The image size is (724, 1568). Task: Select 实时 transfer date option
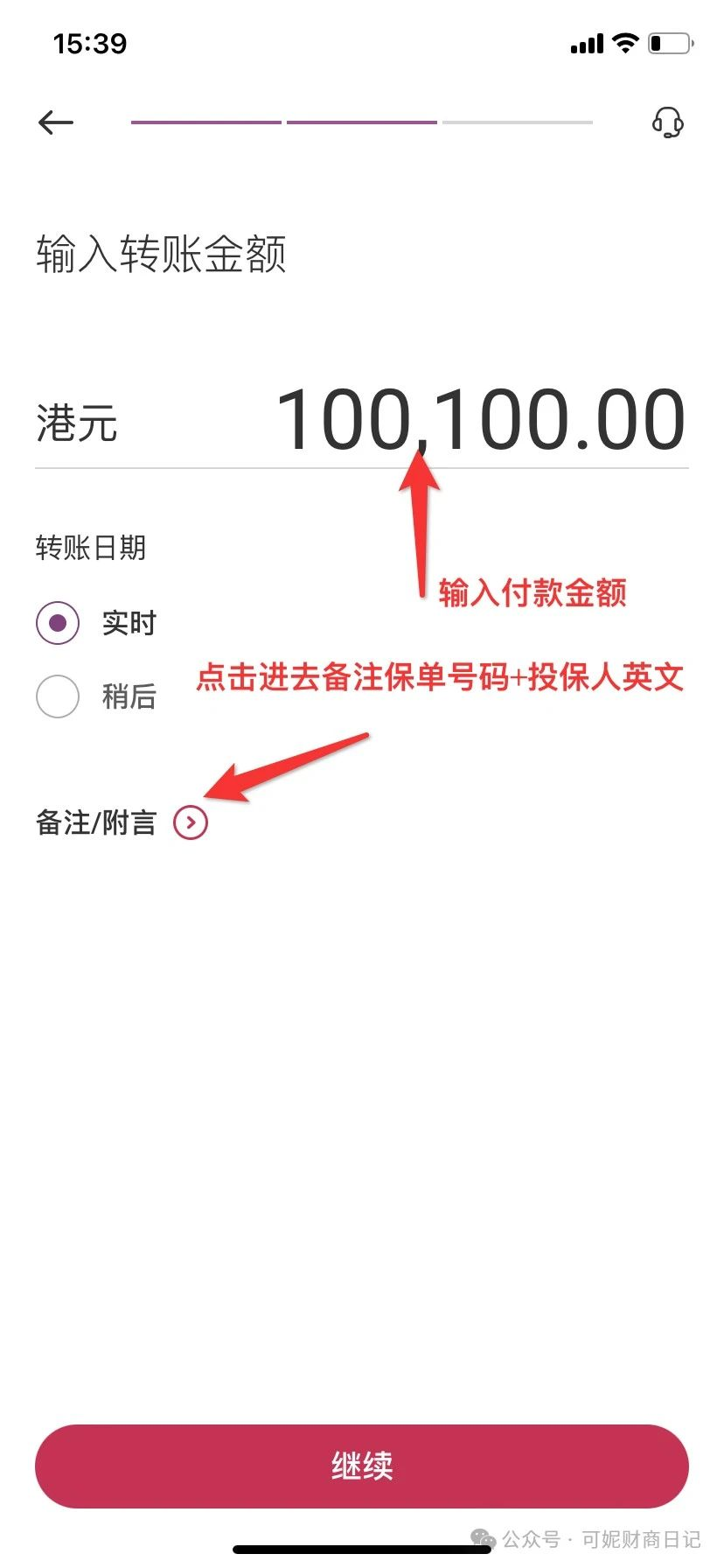[58, 623]
